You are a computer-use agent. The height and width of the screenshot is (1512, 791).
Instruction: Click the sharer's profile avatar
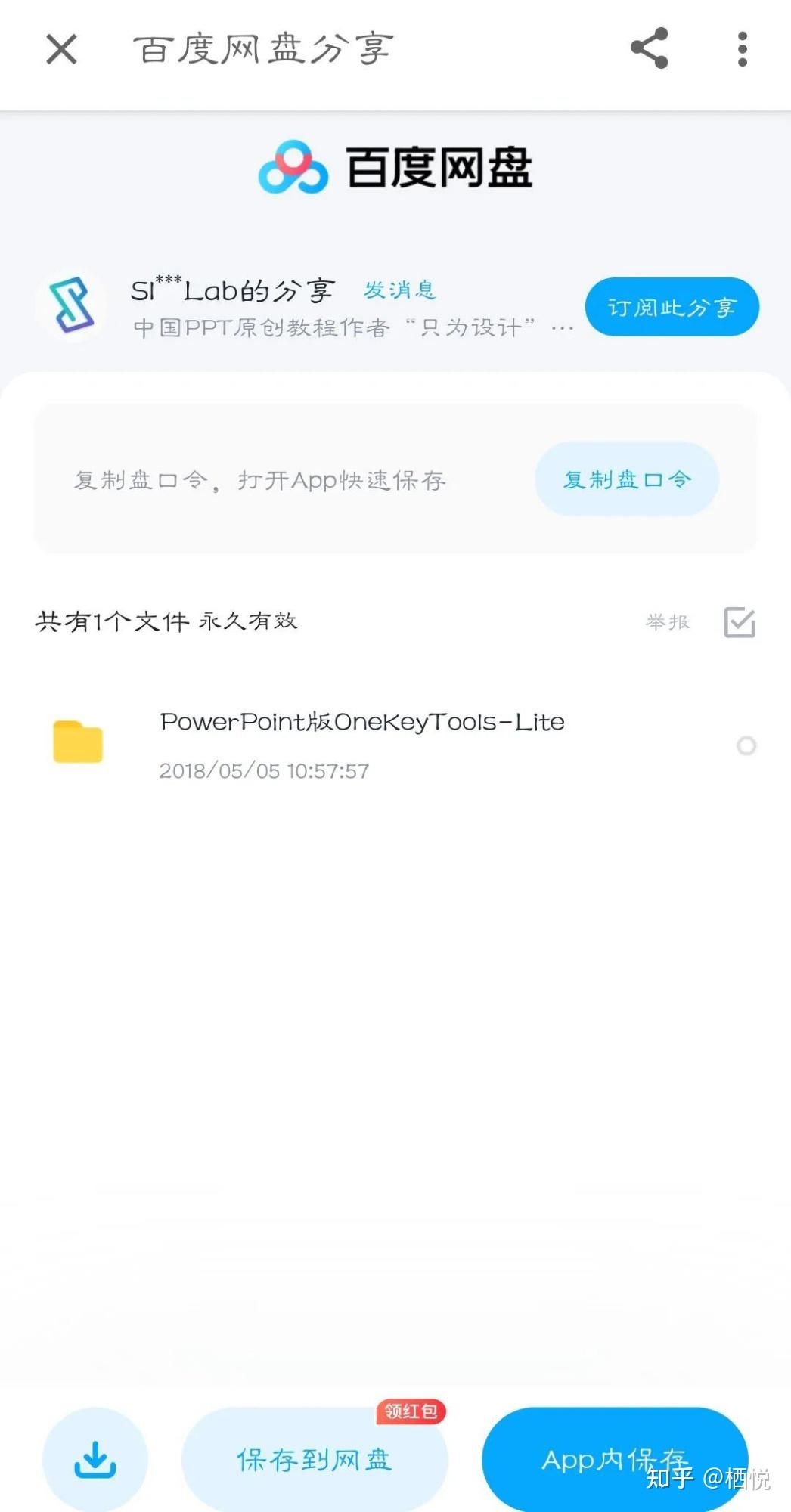(x=70, y=306)
